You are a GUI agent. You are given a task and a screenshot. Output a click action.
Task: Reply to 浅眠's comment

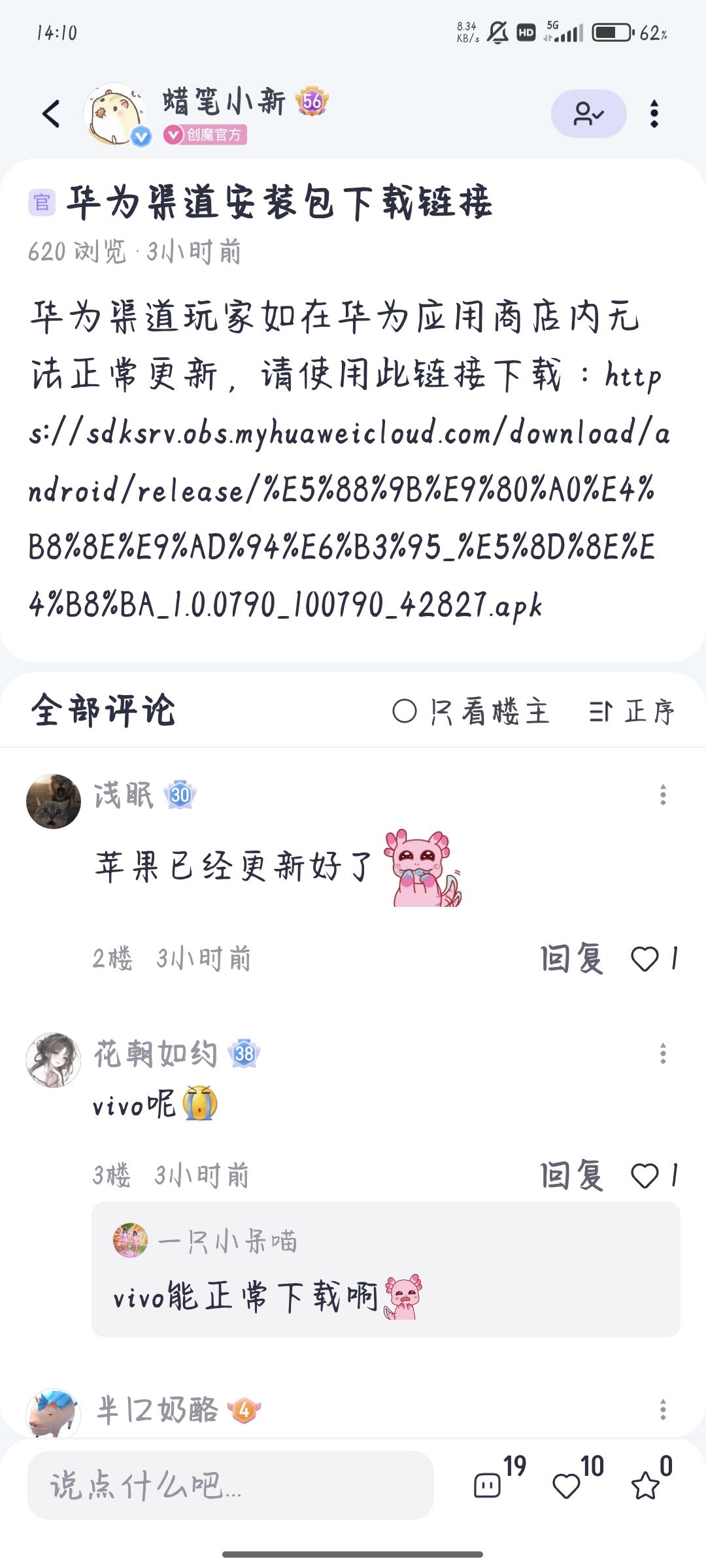coord(571,959)
